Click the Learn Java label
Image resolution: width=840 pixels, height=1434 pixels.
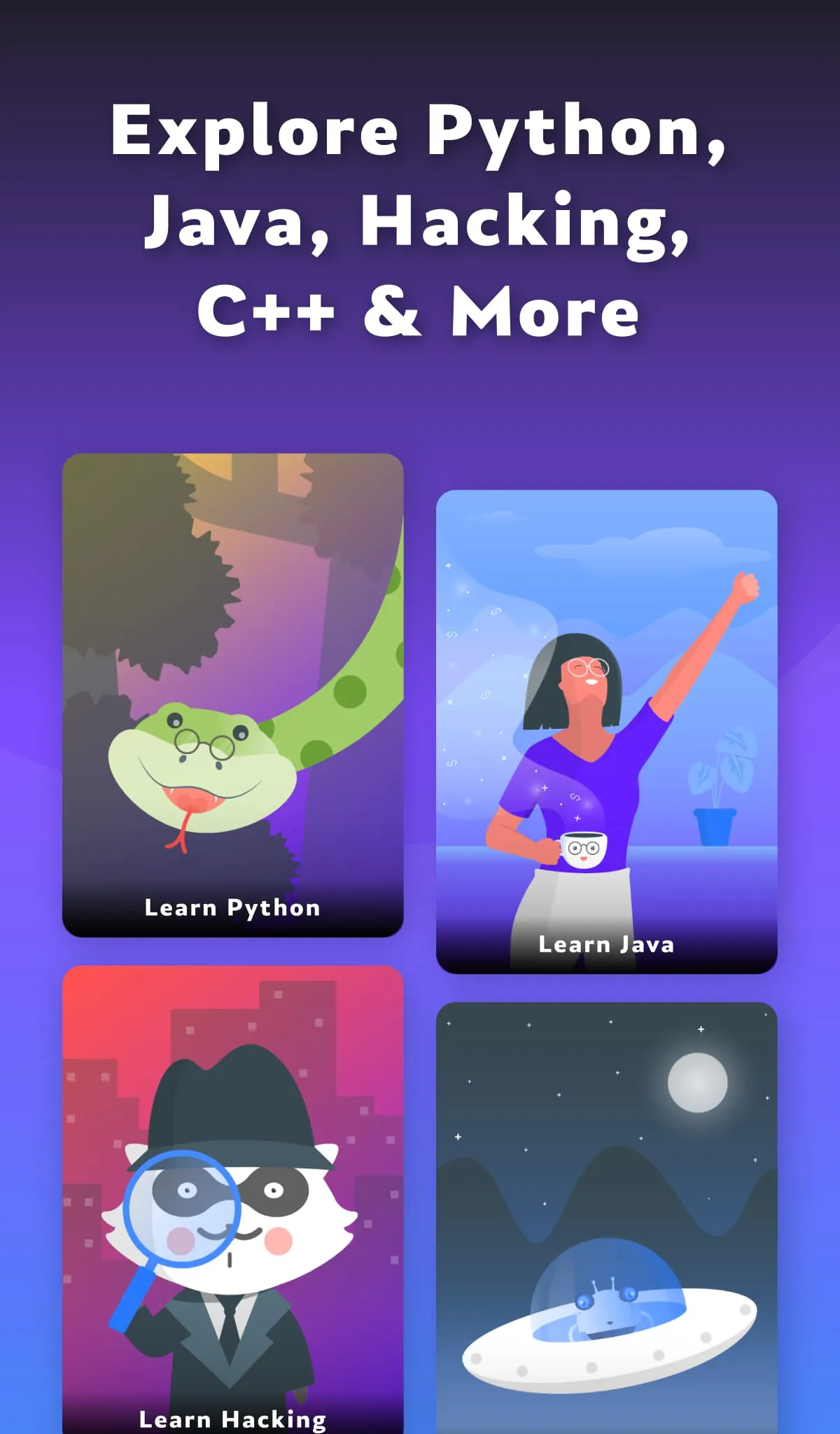pyautogui.click(x=606, y=945)
